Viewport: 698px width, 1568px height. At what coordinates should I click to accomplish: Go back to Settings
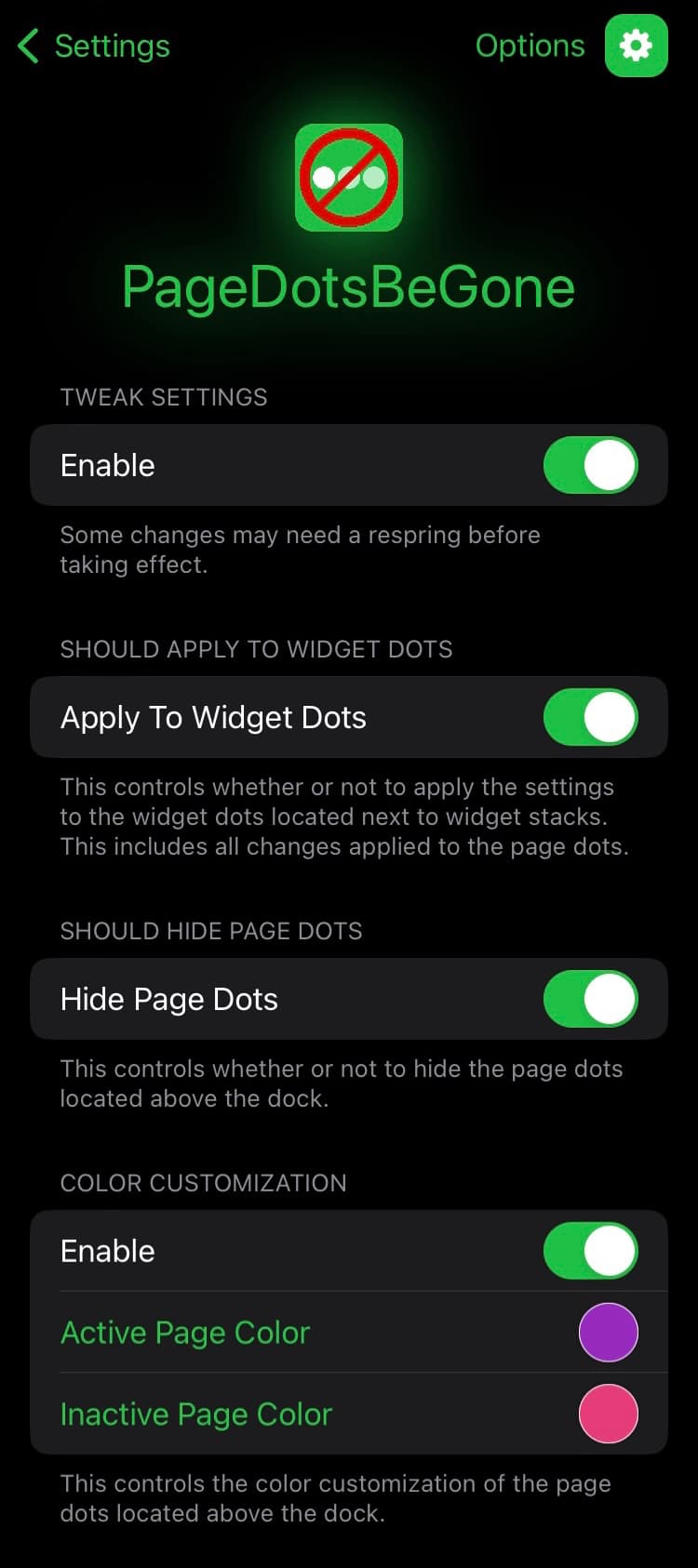click(94, 46)
